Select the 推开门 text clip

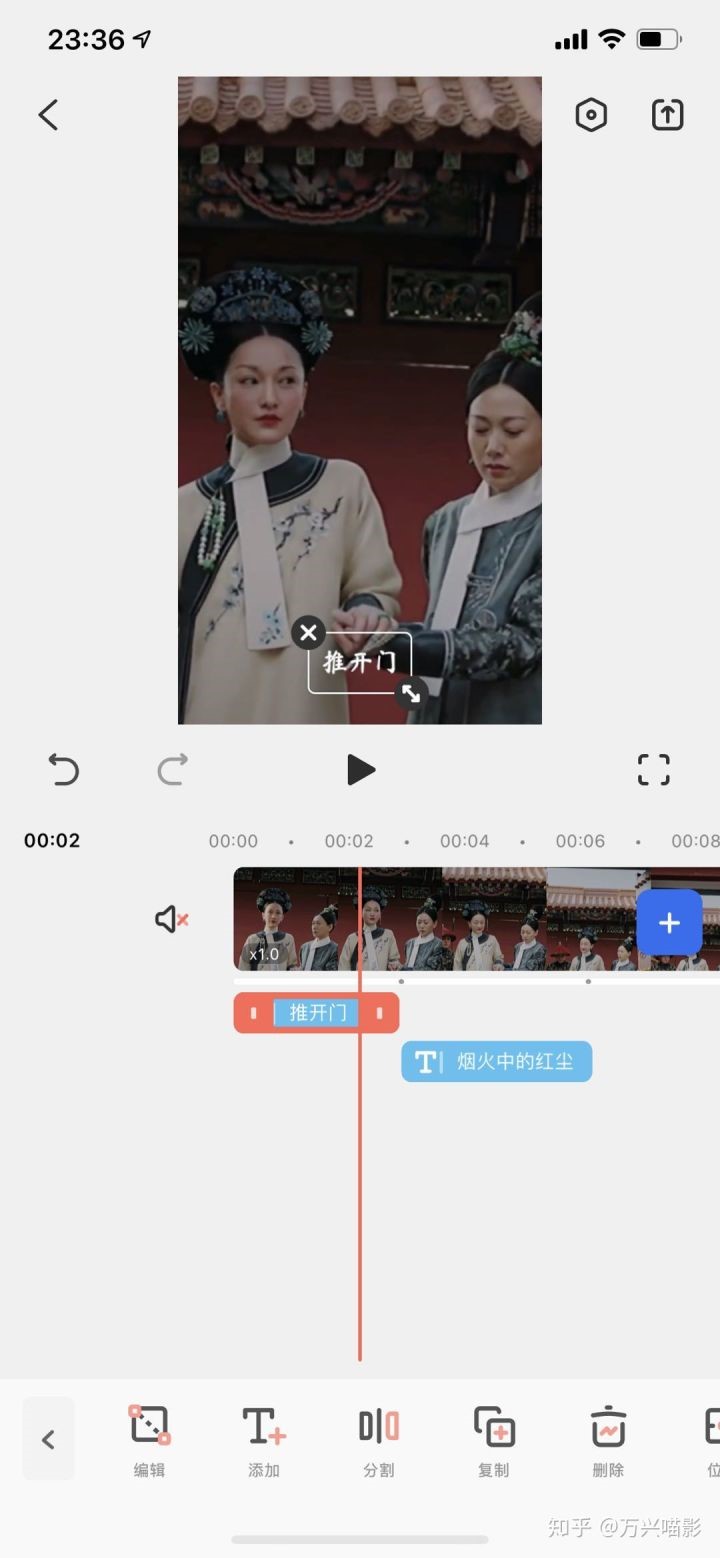[x=316, y=1012]
